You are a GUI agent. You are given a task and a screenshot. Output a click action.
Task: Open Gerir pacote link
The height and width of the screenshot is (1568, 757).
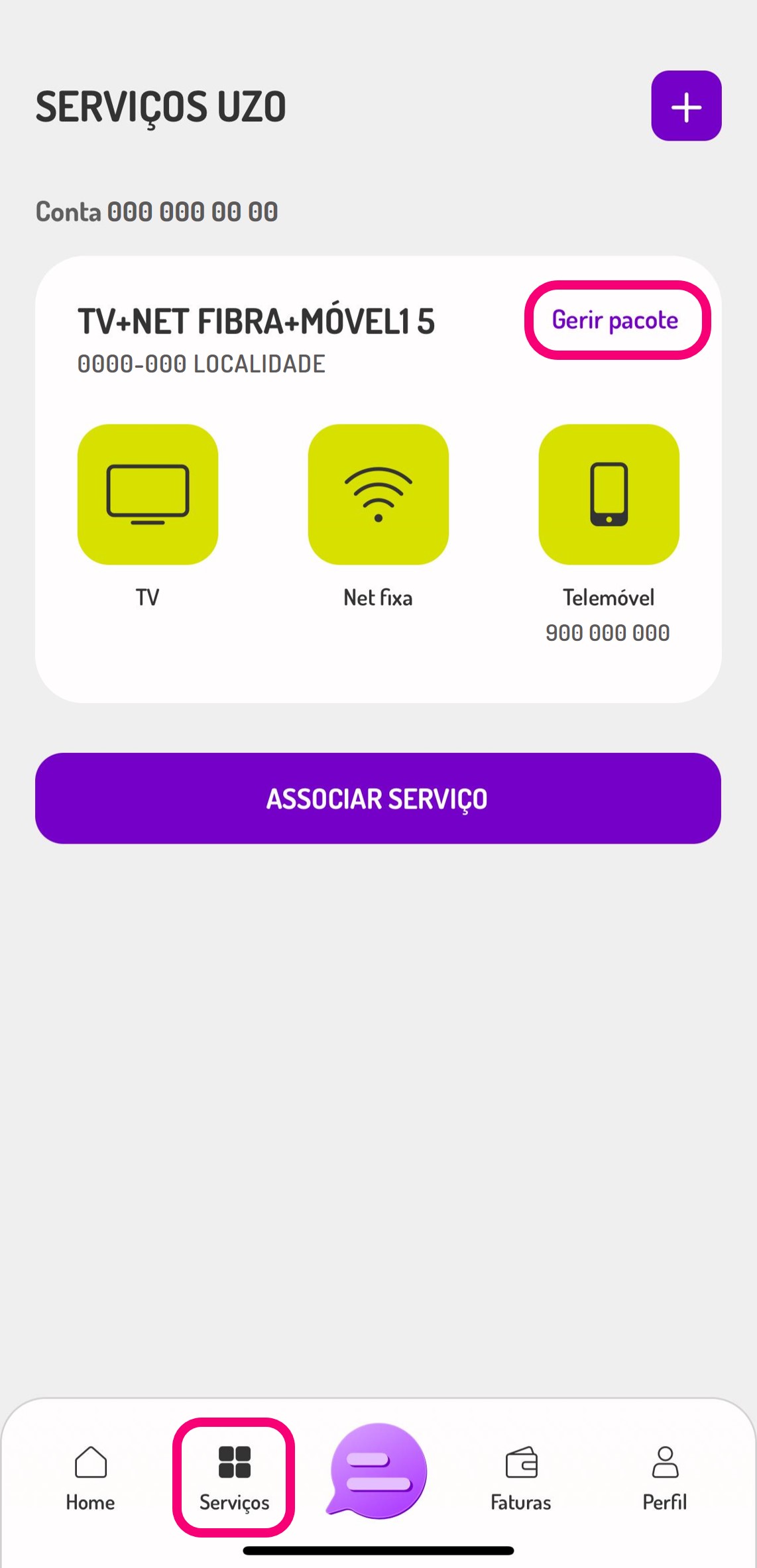(x=615, y=320)
